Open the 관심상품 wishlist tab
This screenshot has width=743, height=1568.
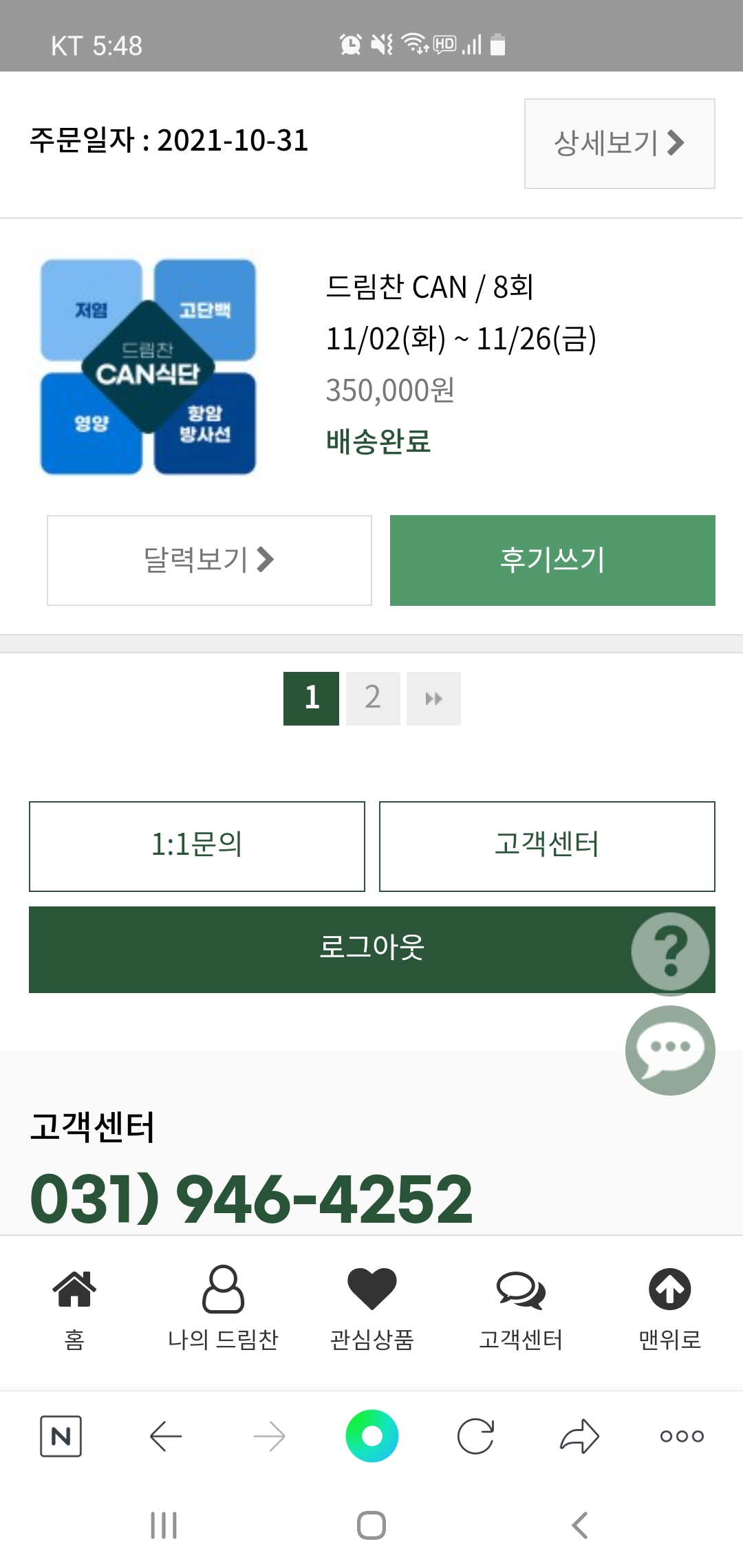click(371, 1307)
